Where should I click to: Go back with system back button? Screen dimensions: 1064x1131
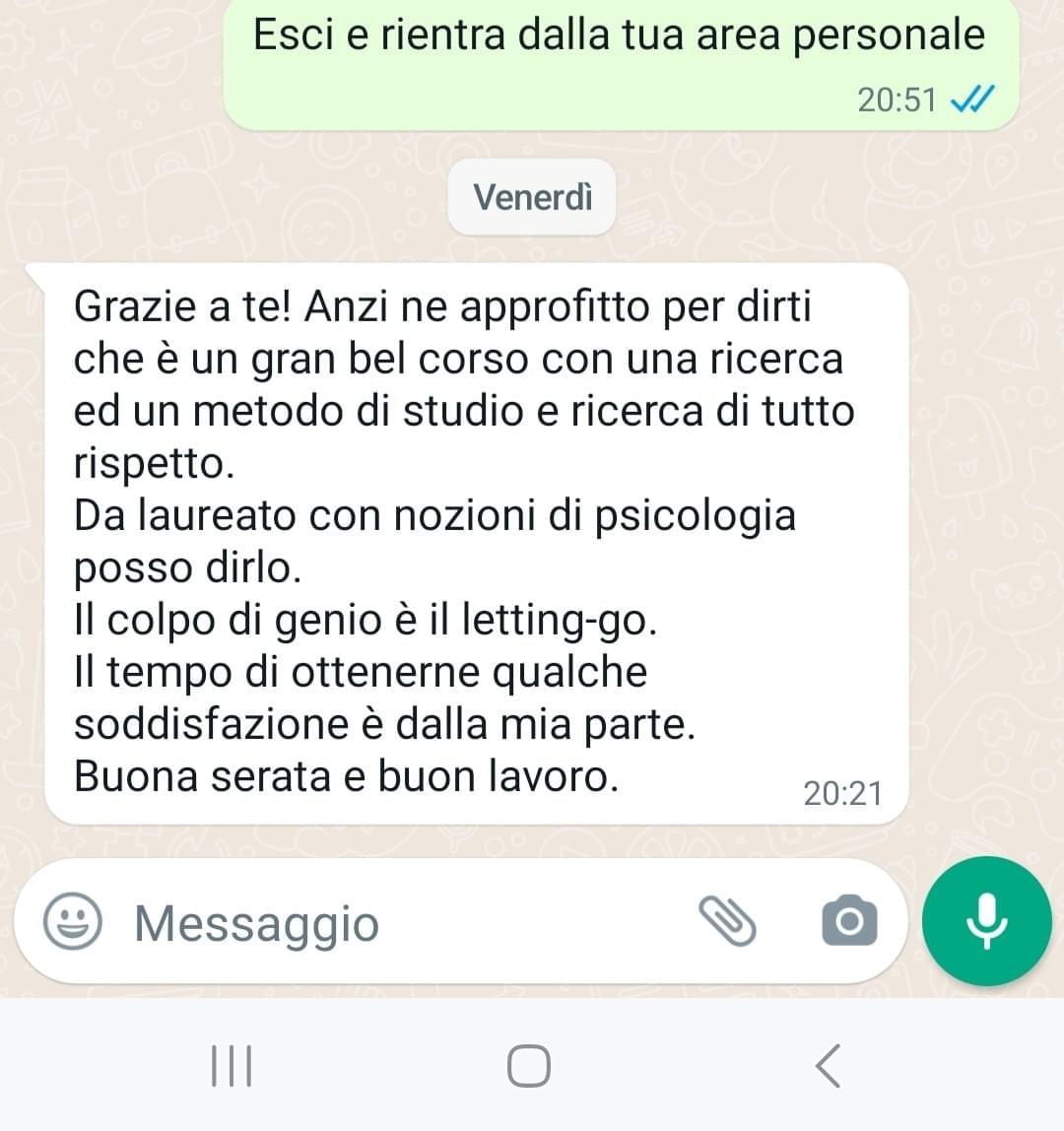pyautogui.click(x=829, y=1066)
